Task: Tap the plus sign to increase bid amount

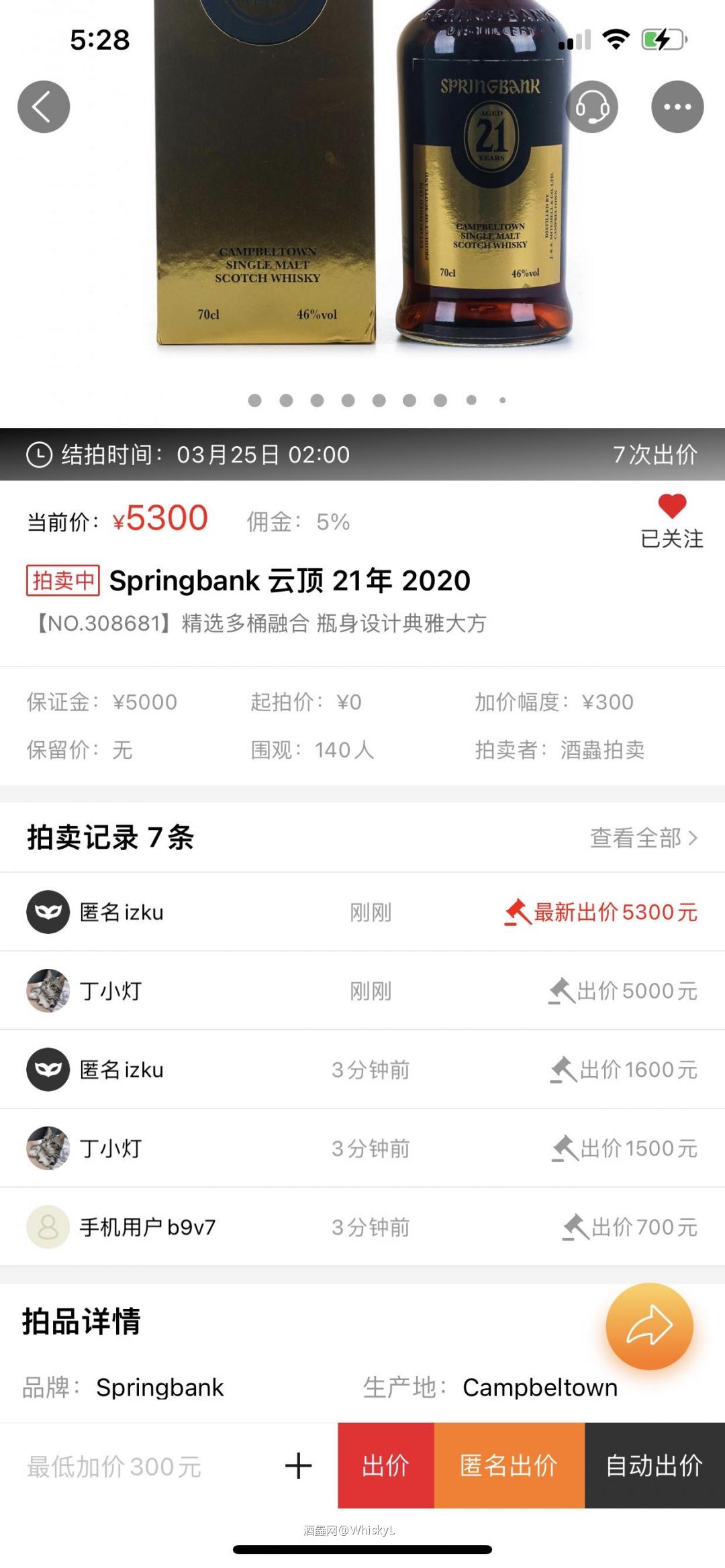Action: (x=297, y=1465)
